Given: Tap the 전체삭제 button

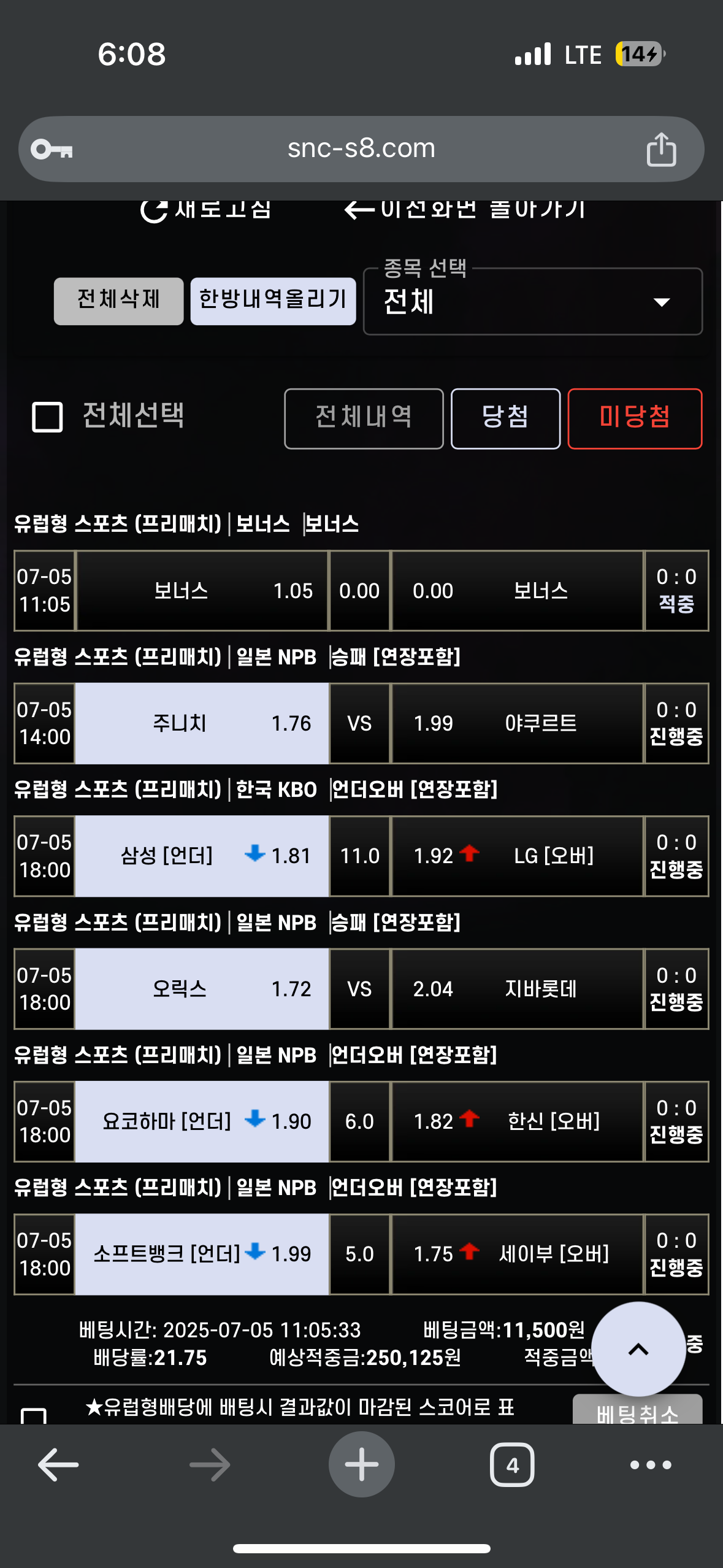Looking at the screenshot, I should [x=118, y=301].
